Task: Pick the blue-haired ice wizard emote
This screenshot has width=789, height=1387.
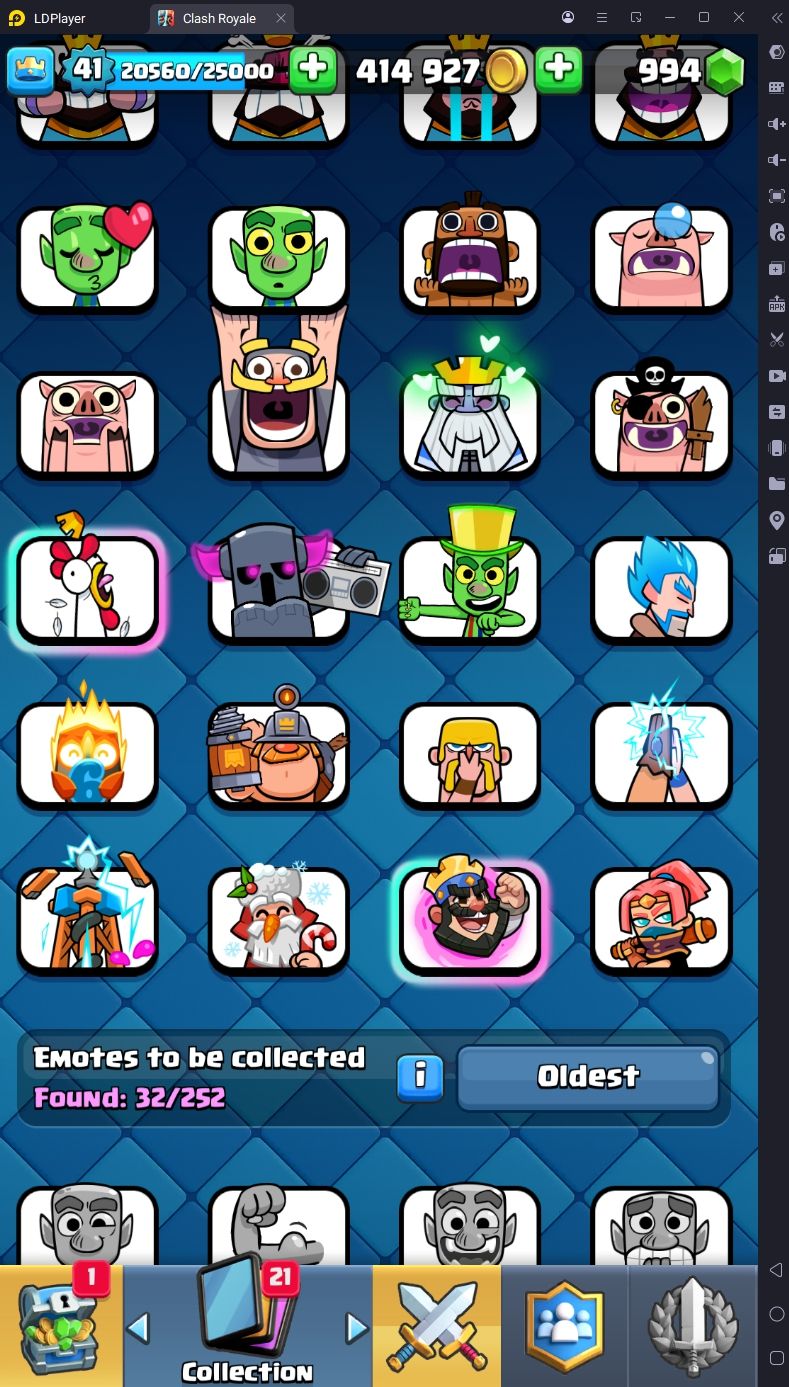Action: (661, 589)
